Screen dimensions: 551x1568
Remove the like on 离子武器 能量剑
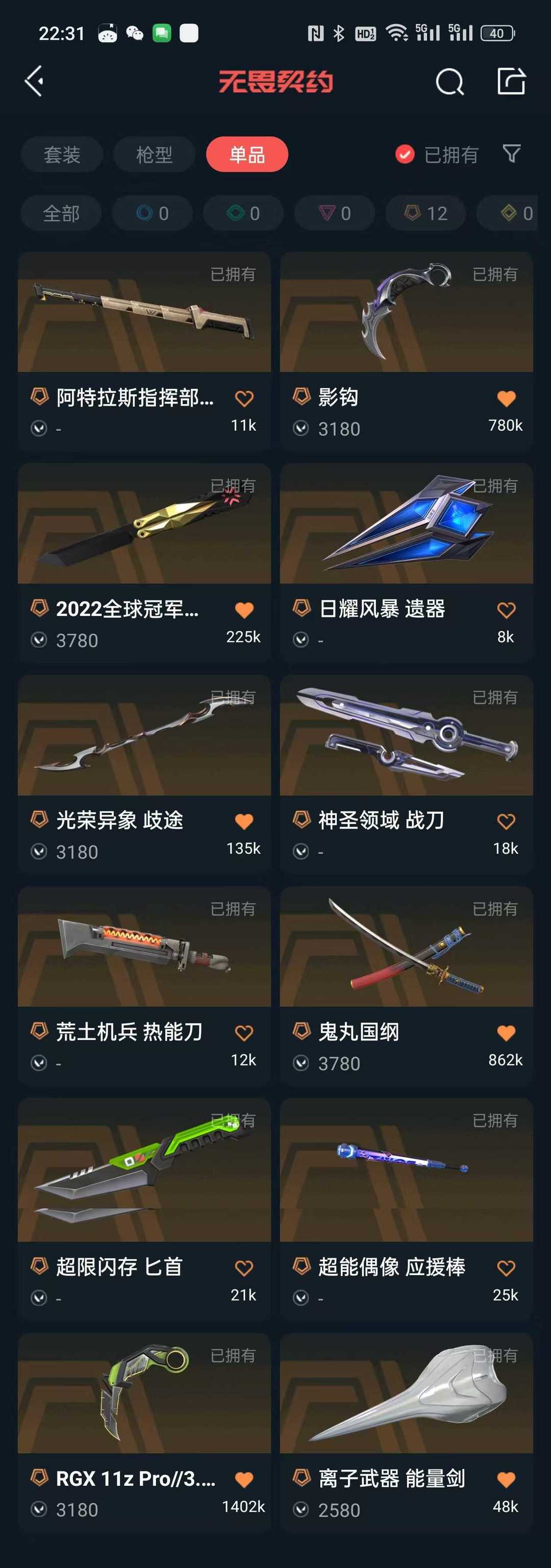tap(506, 1480)
